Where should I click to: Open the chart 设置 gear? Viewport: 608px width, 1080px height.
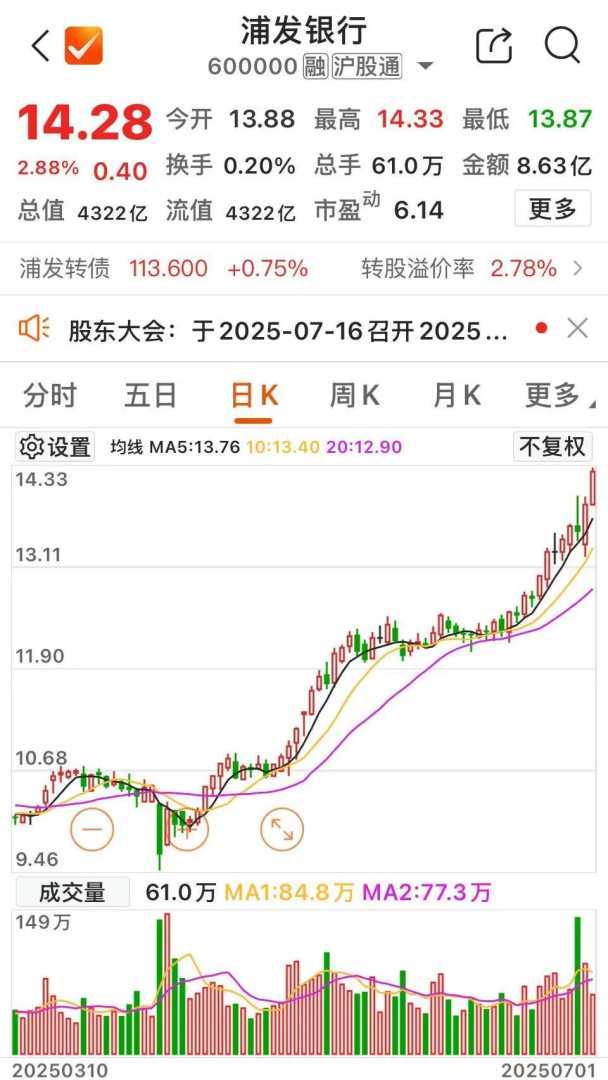point(56,446)
